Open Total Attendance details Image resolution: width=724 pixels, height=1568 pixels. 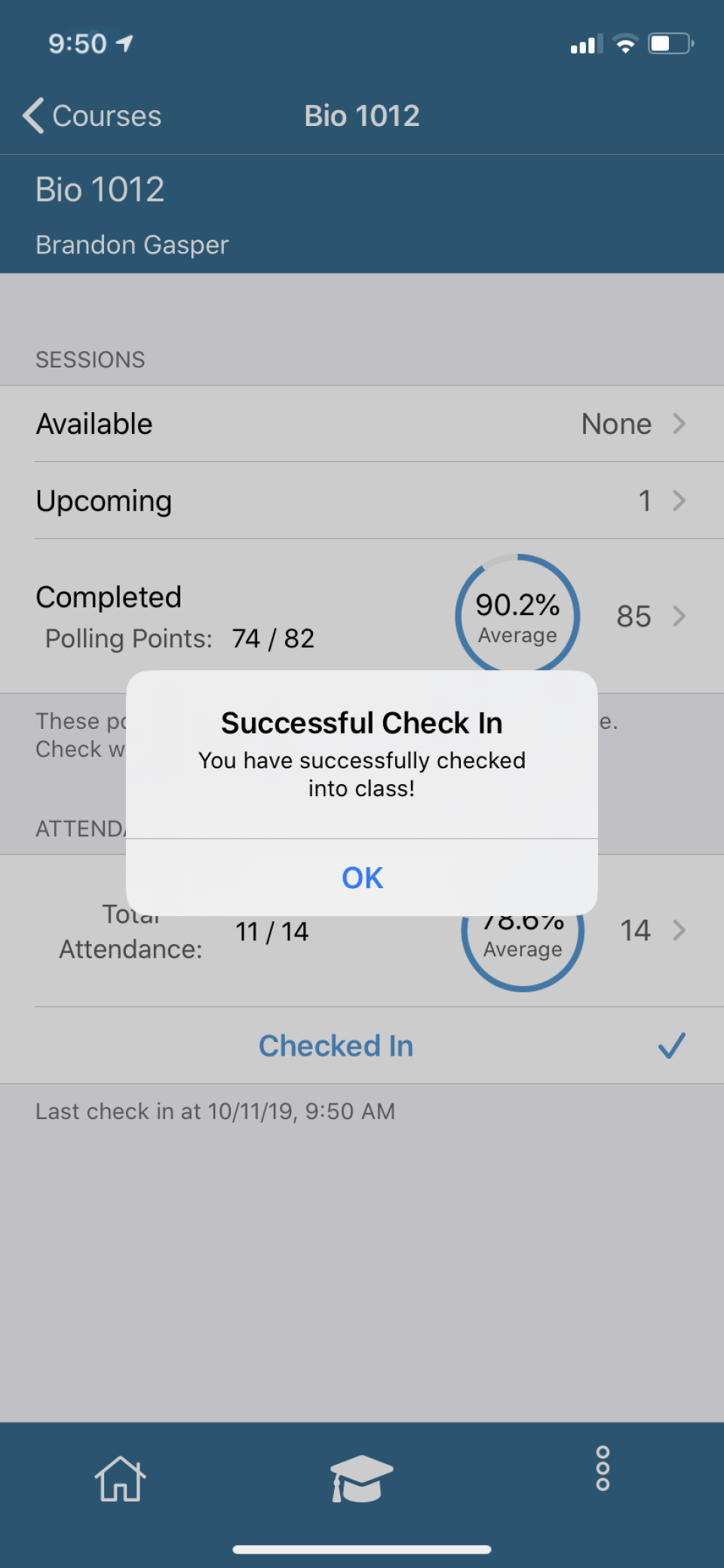649,931
